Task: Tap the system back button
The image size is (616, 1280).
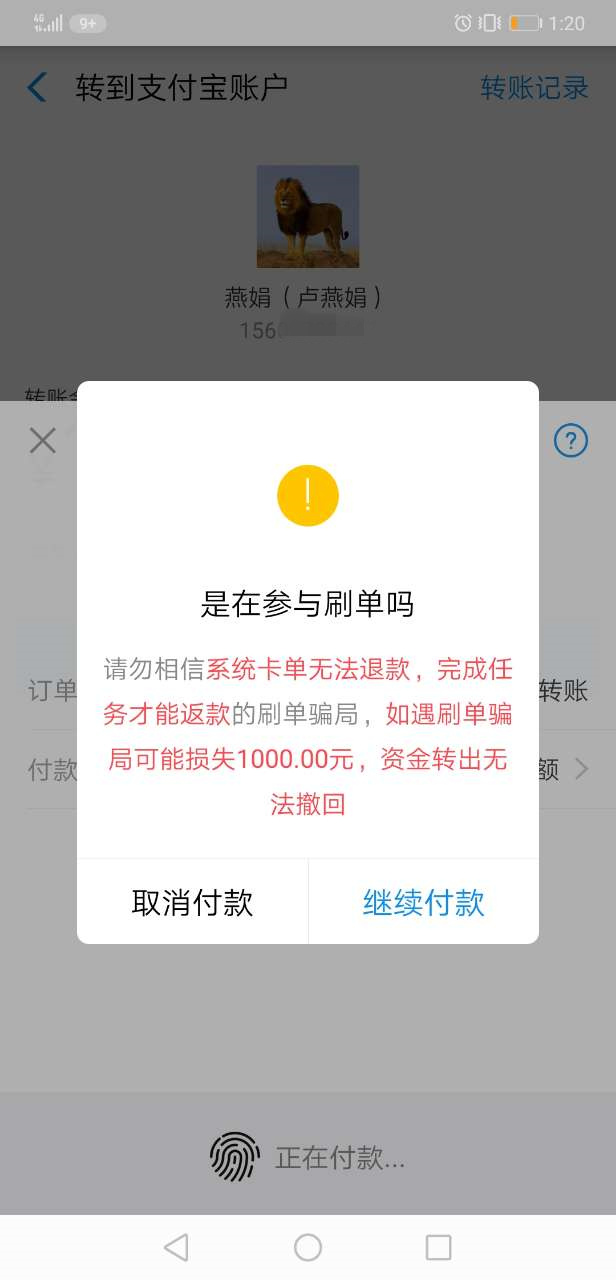Action: [x=176, y=1247]
